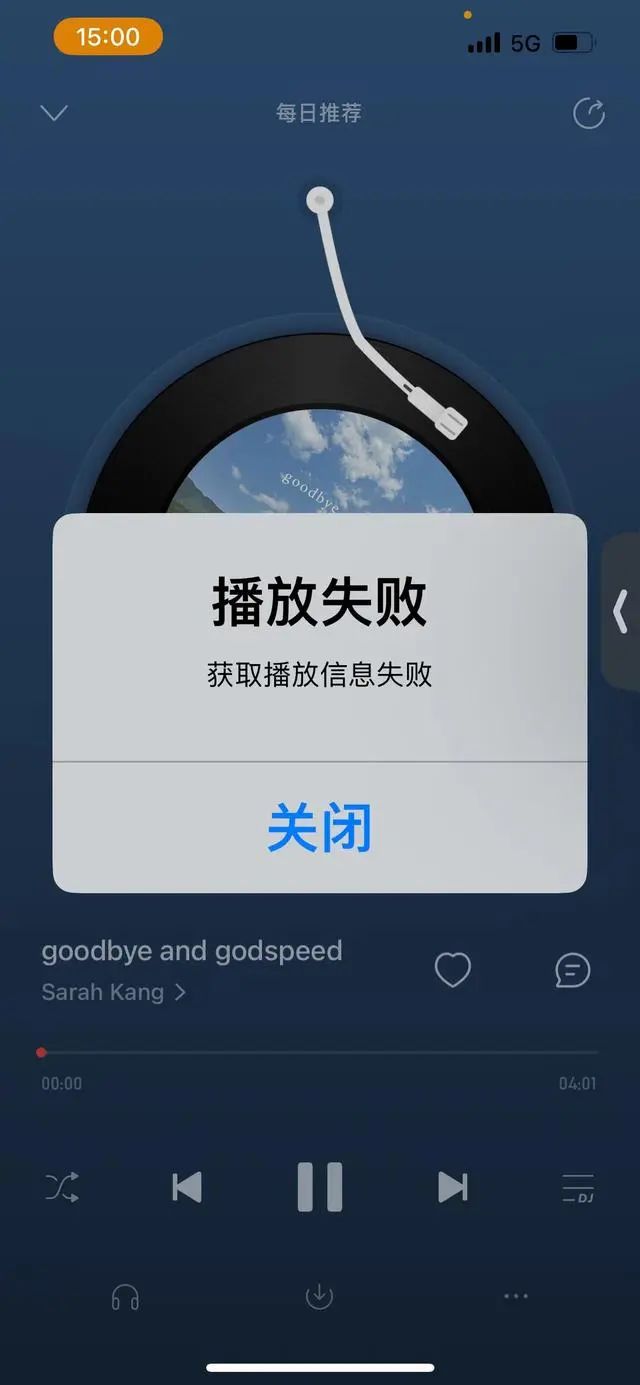Open artist Sarah Kang's page
Image resolution: width=640 pixels, height=1385 pixels.
click(x=113, y=993)
